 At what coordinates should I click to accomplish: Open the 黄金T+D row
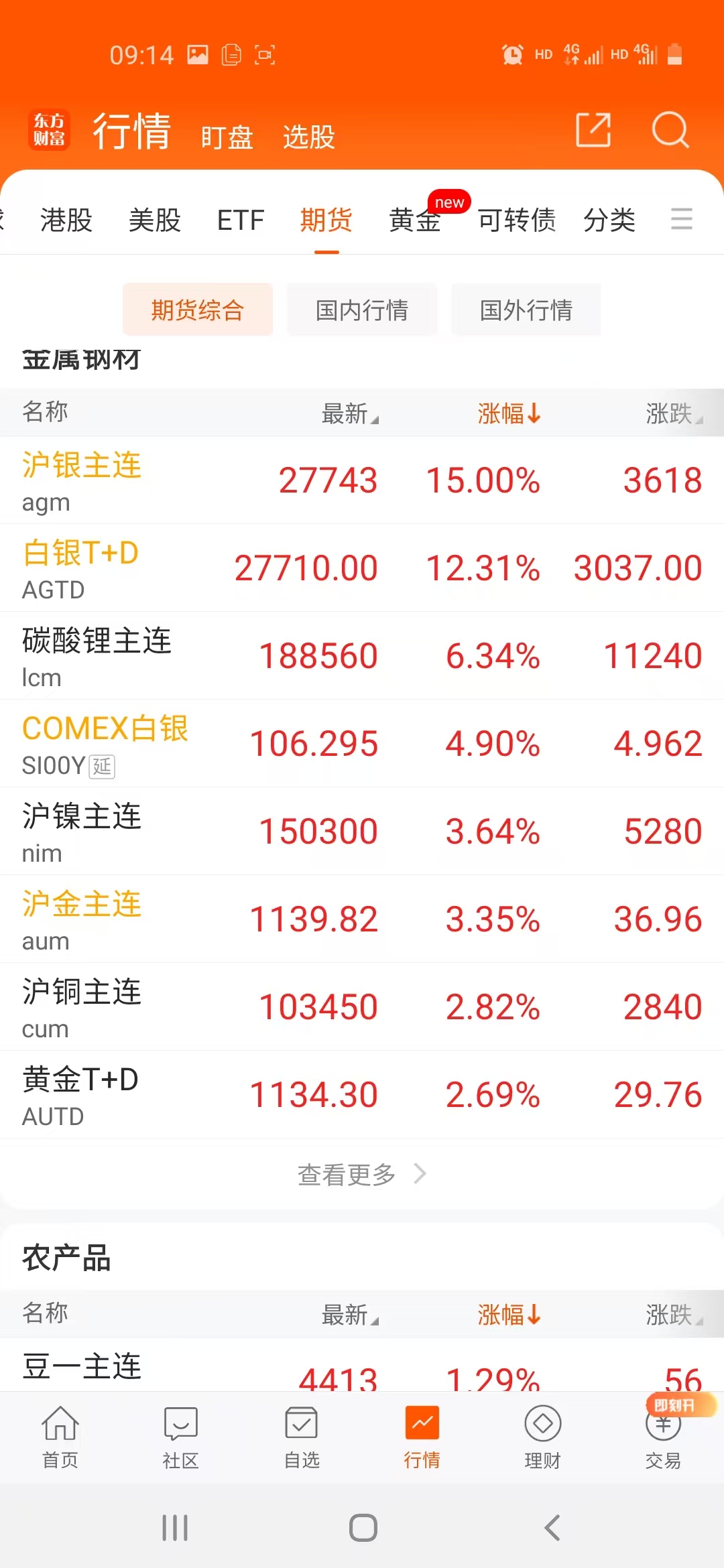click(x=362, y=1095)
